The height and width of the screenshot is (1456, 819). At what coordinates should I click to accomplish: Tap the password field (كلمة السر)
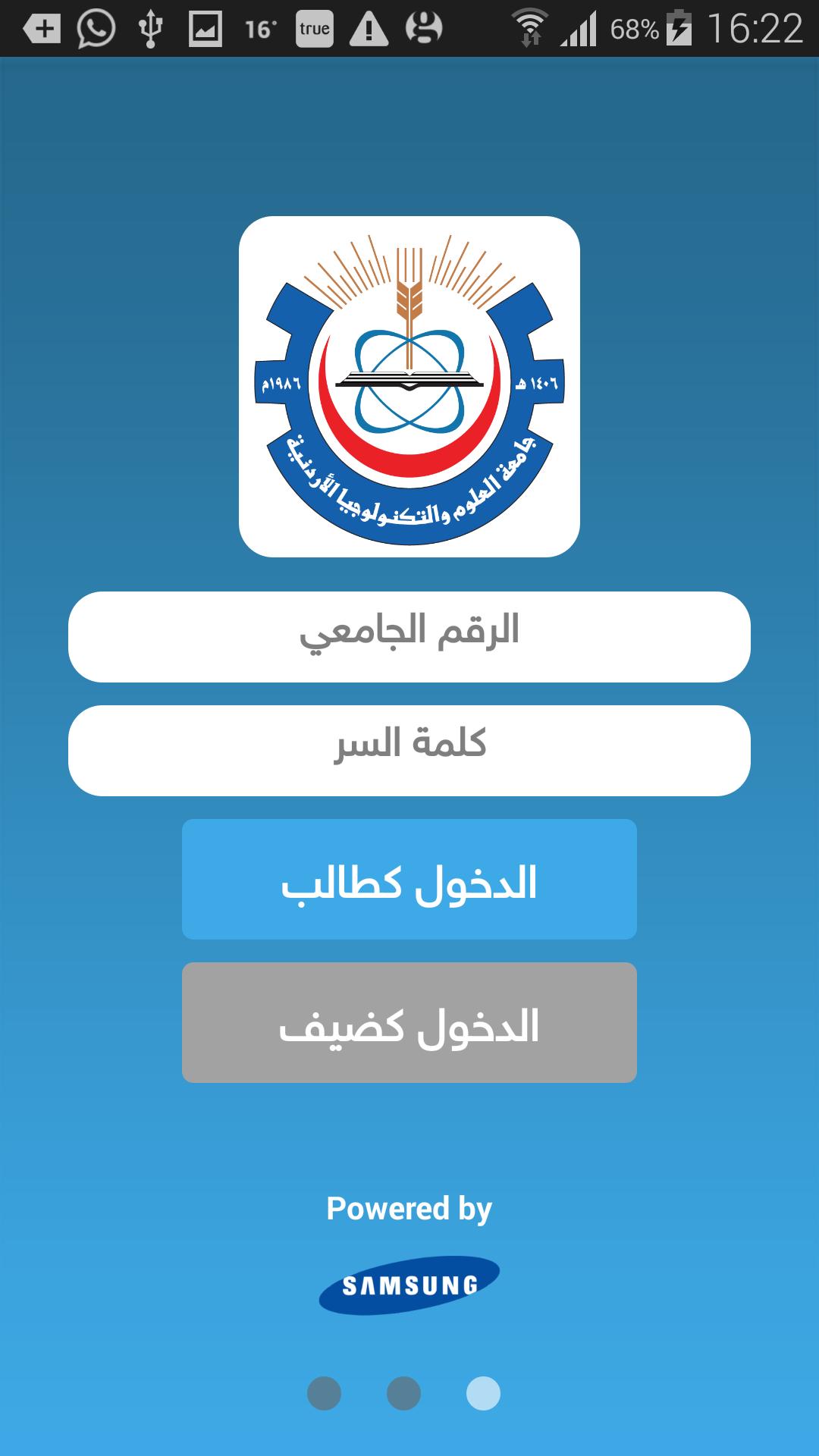click(x=409, y=750)
